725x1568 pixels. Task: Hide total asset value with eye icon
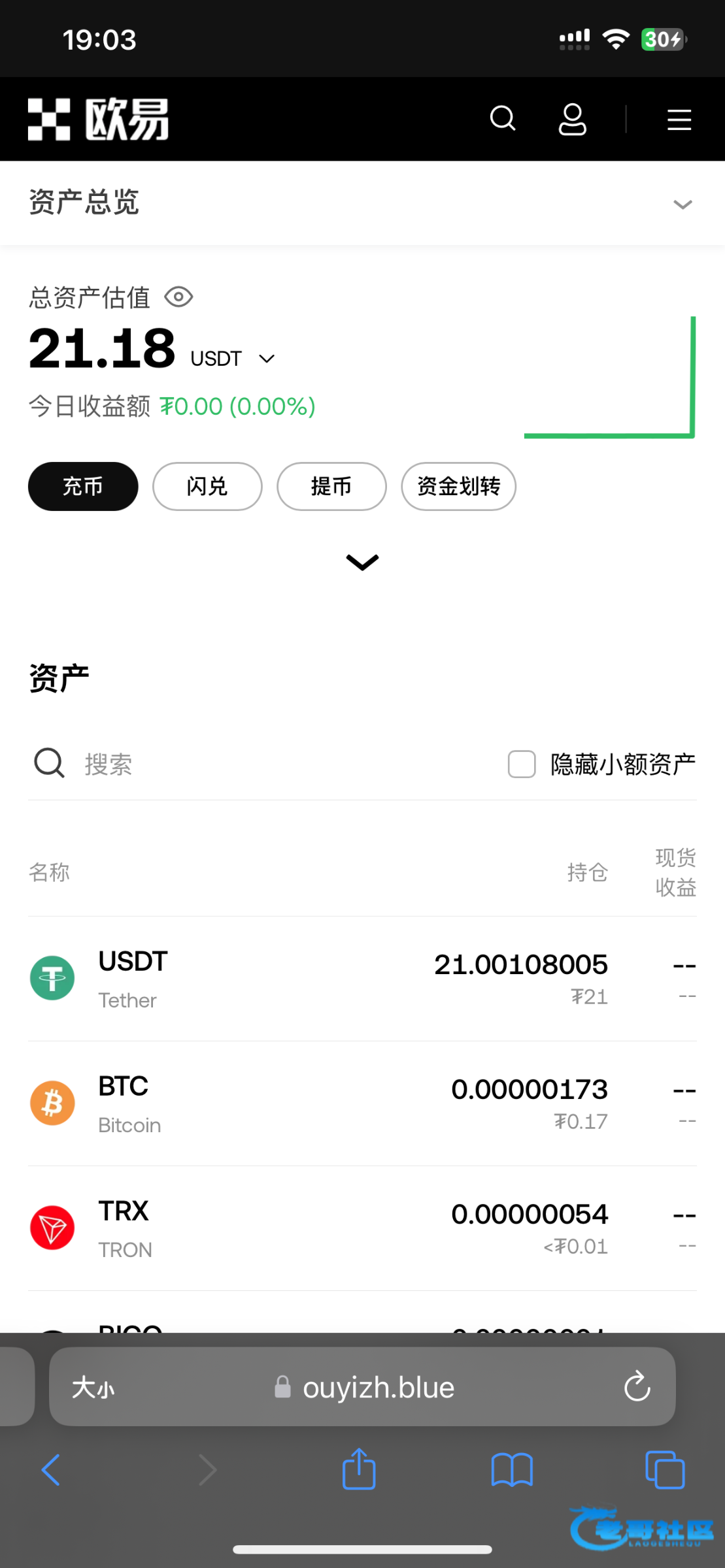pyautogui.click(x=178, y=297)
